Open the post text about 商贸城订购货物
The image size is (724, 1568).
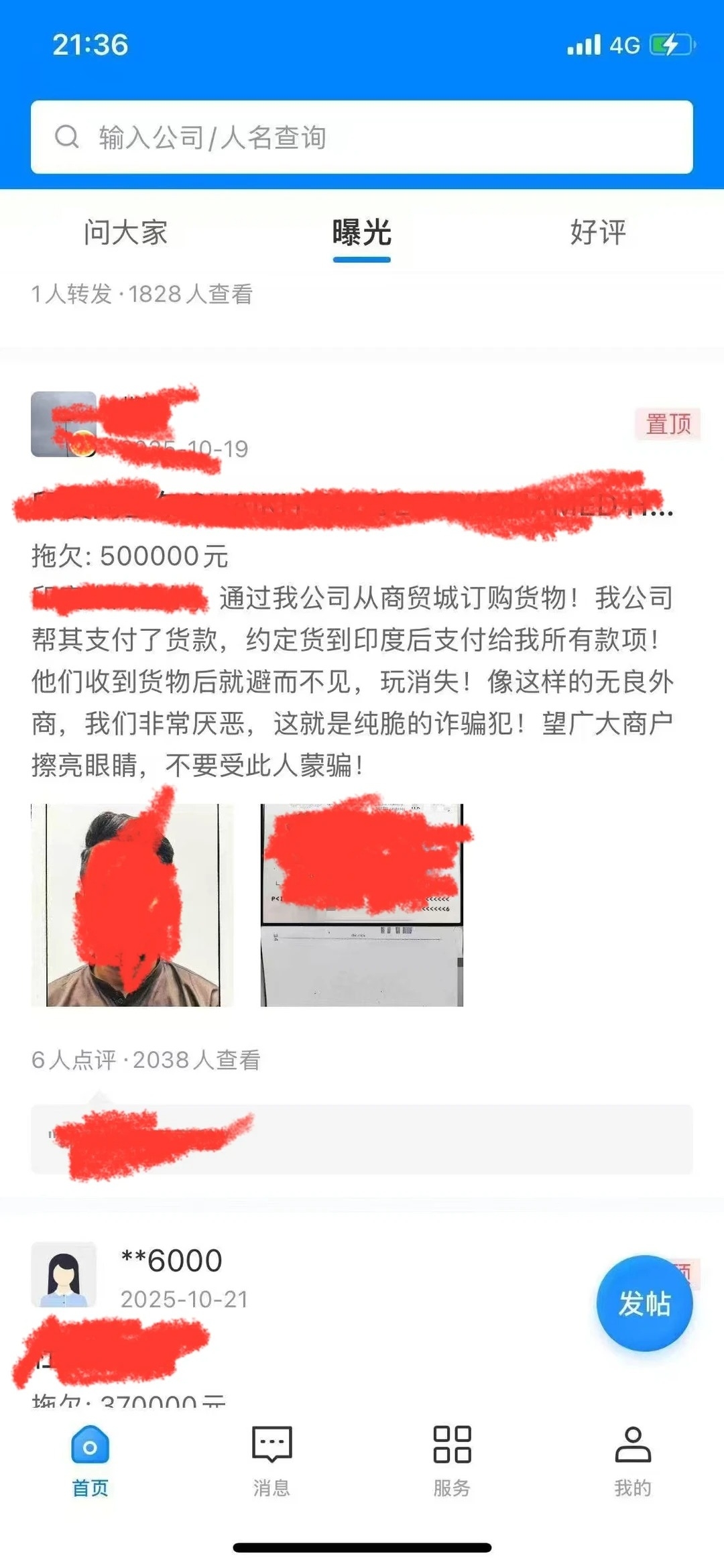[x=353, y=681]
